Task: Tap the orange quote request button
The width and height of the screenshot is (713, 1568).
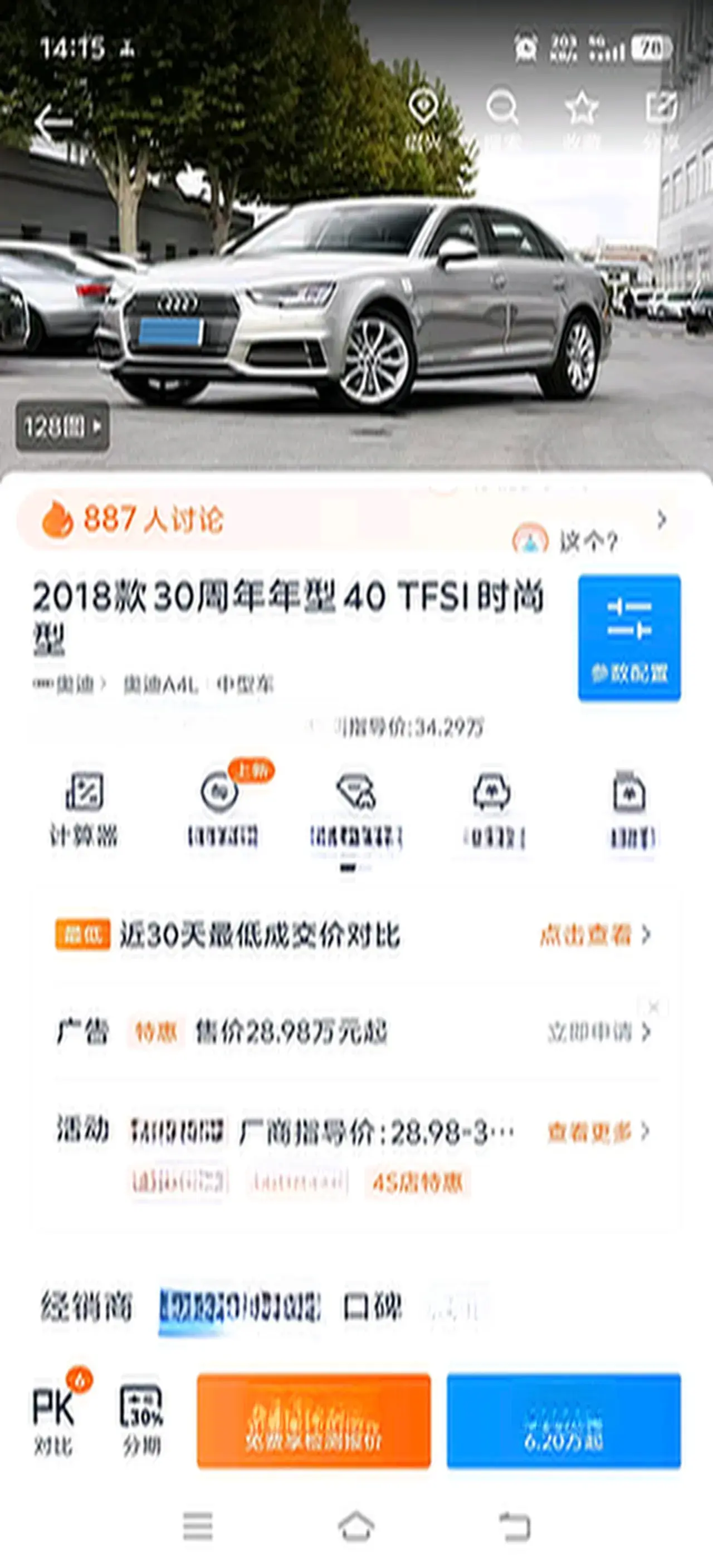Action: click(314, 1420)
